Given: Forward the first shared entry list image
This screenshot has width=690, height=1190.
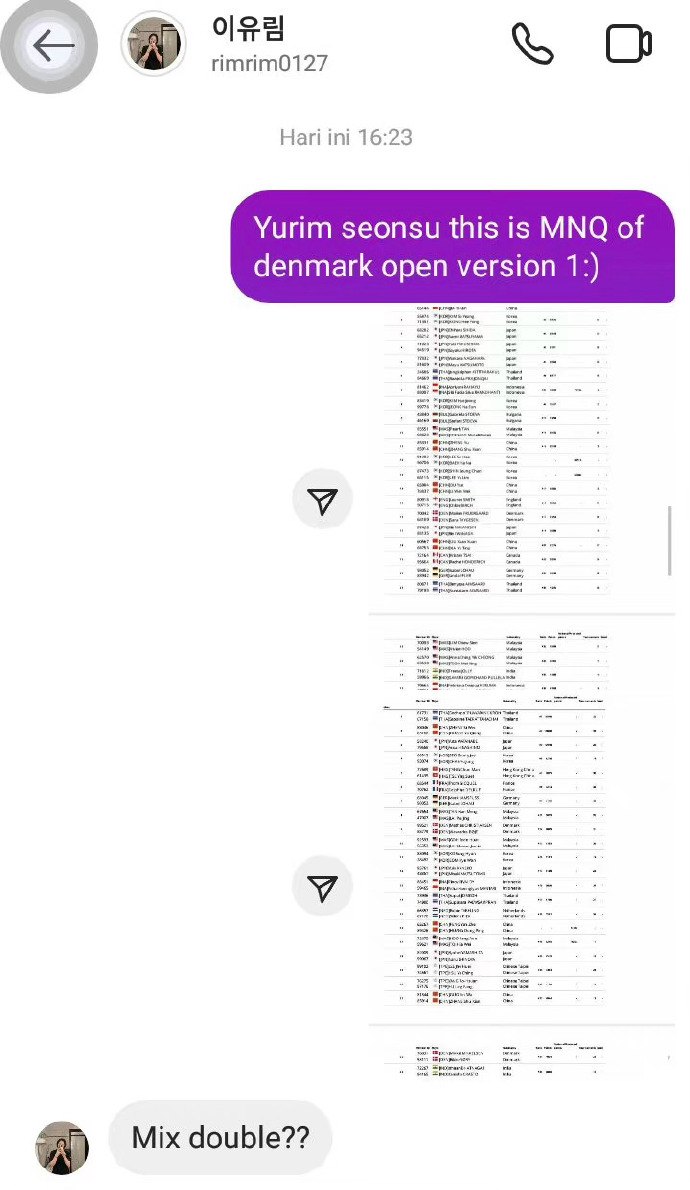Looking at the screenshot, I should click(322, 502).
